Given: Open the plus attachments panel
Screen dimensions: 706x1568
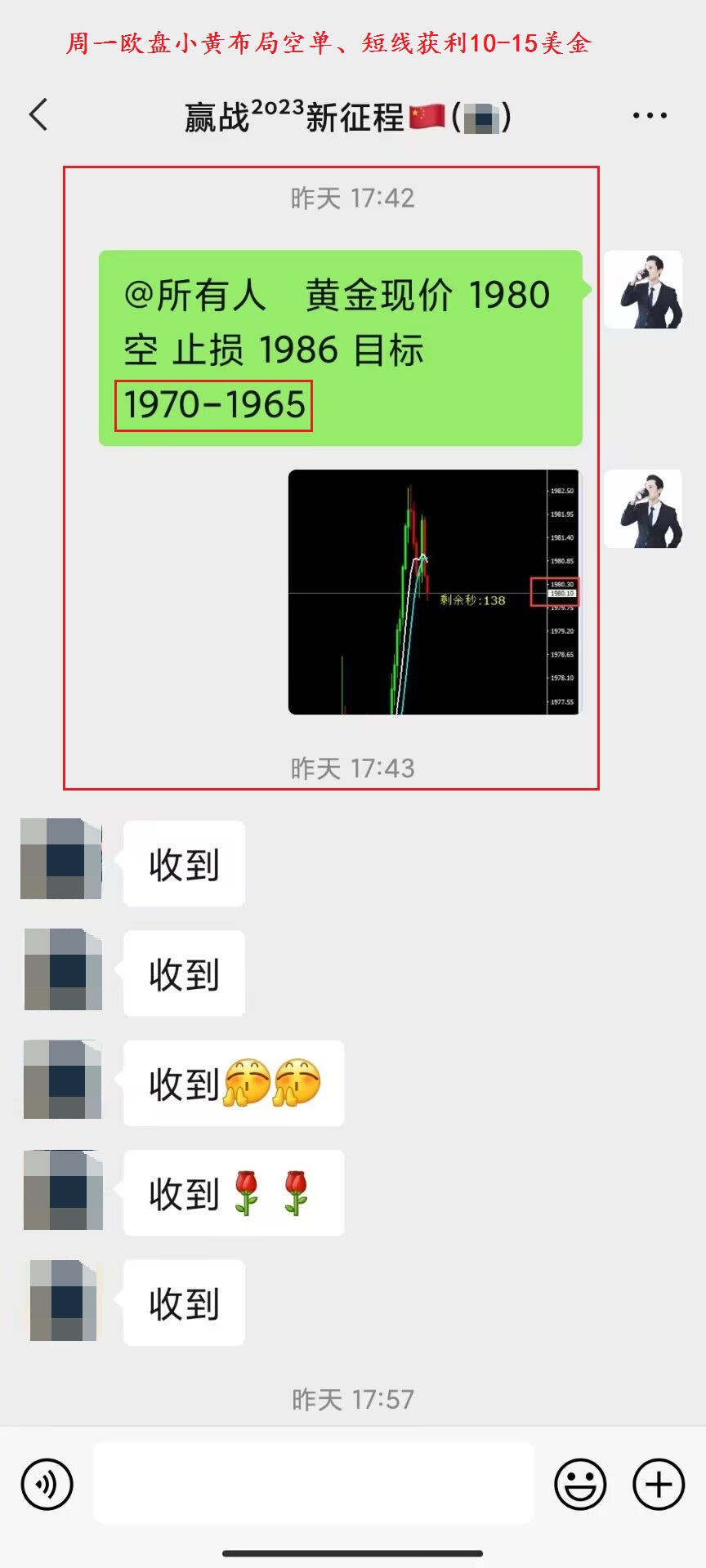Looking at the screenshot, I should [659, 1484].
